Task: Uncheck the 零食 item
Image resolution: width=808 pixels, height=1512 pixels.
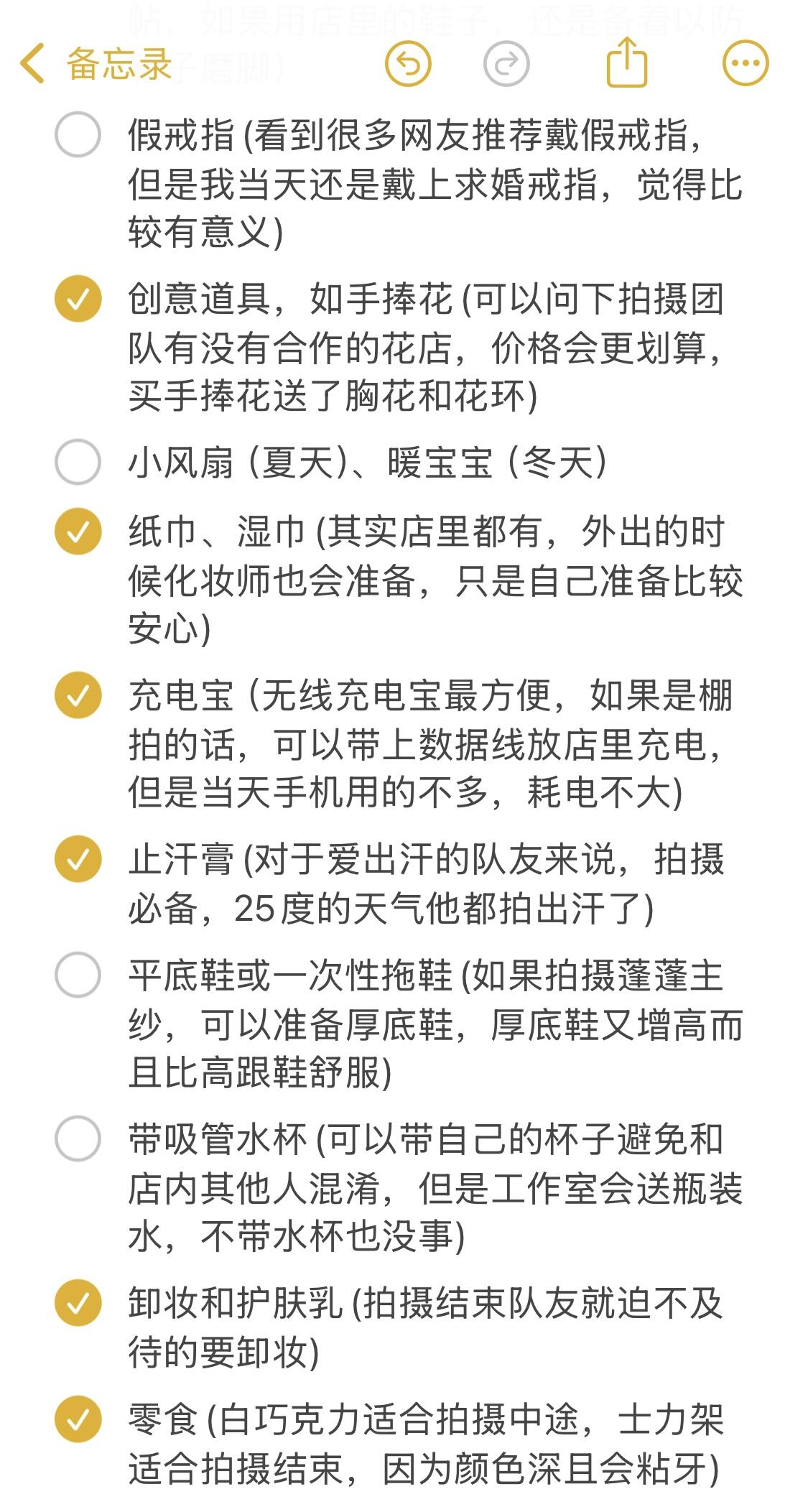Action: [x=78, y=1419]
